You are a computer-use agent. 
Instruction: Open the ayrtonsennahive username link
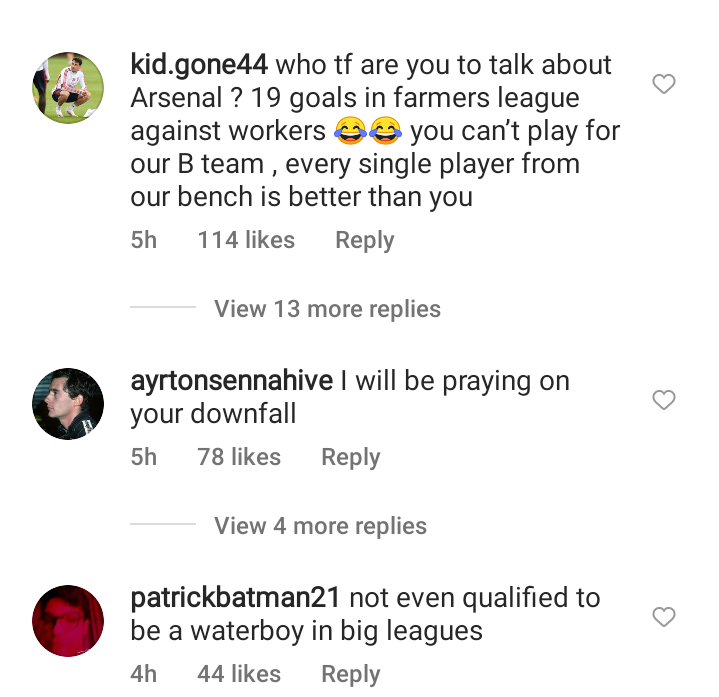232,382
